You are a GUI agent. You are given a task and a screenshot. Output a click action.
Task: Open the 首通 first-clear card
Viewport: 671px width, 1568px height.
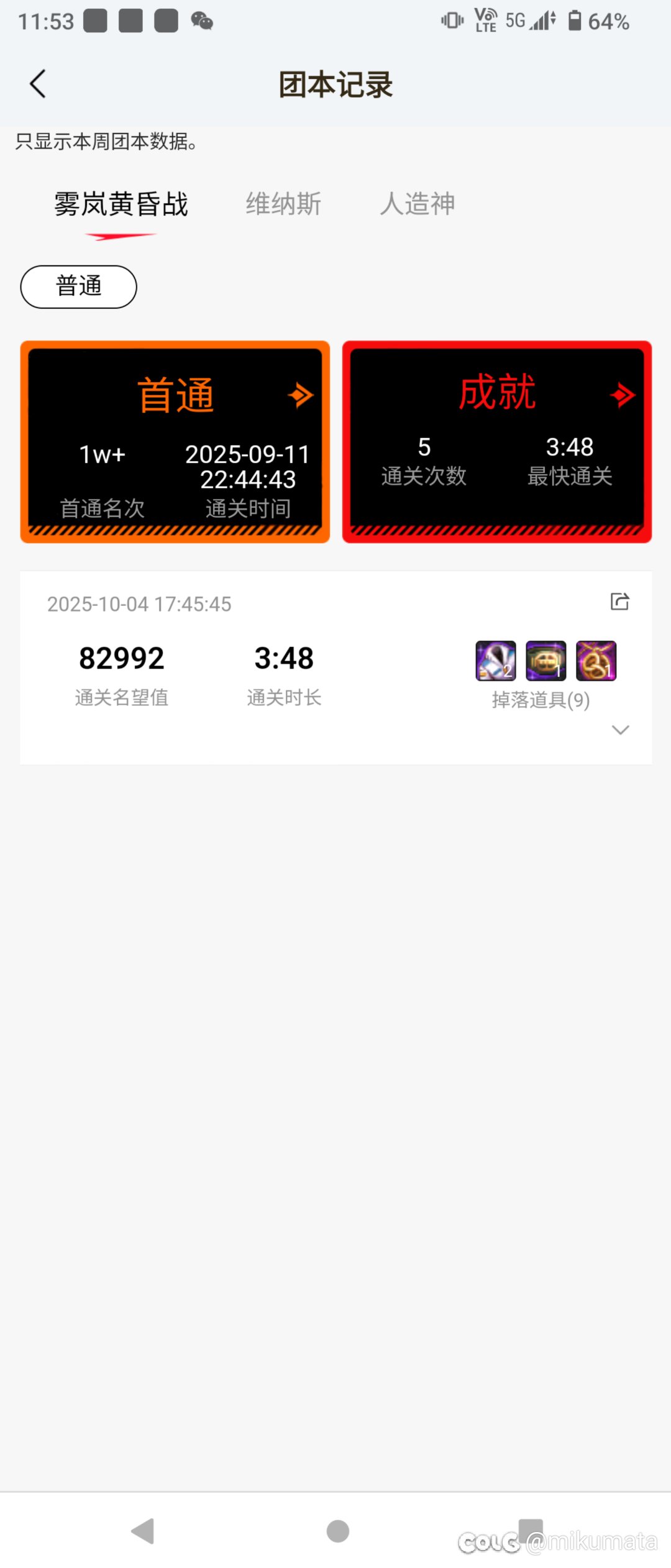(x=175, y=441)
